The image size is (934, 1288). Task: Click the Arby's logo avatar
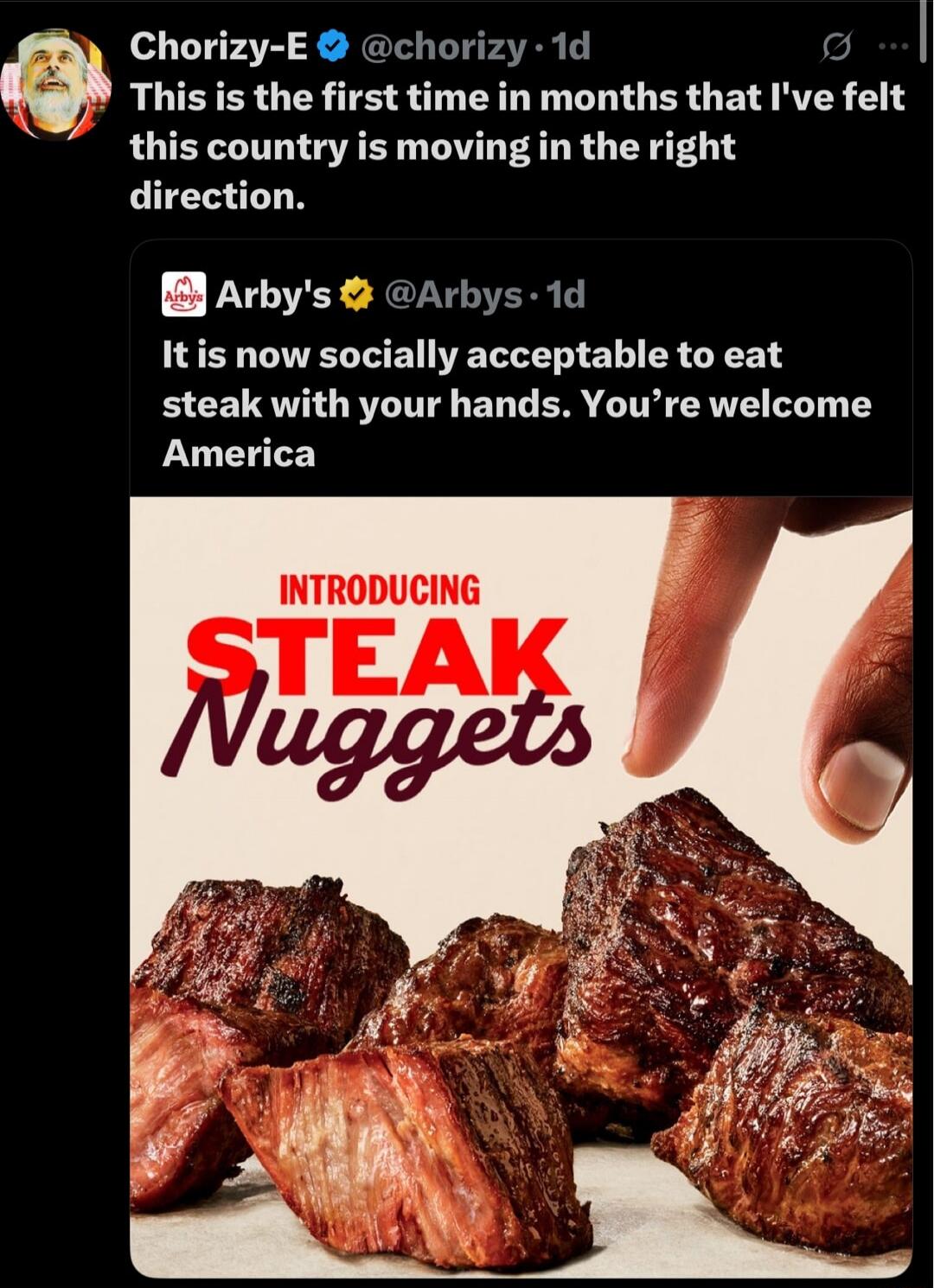point(182,294)
